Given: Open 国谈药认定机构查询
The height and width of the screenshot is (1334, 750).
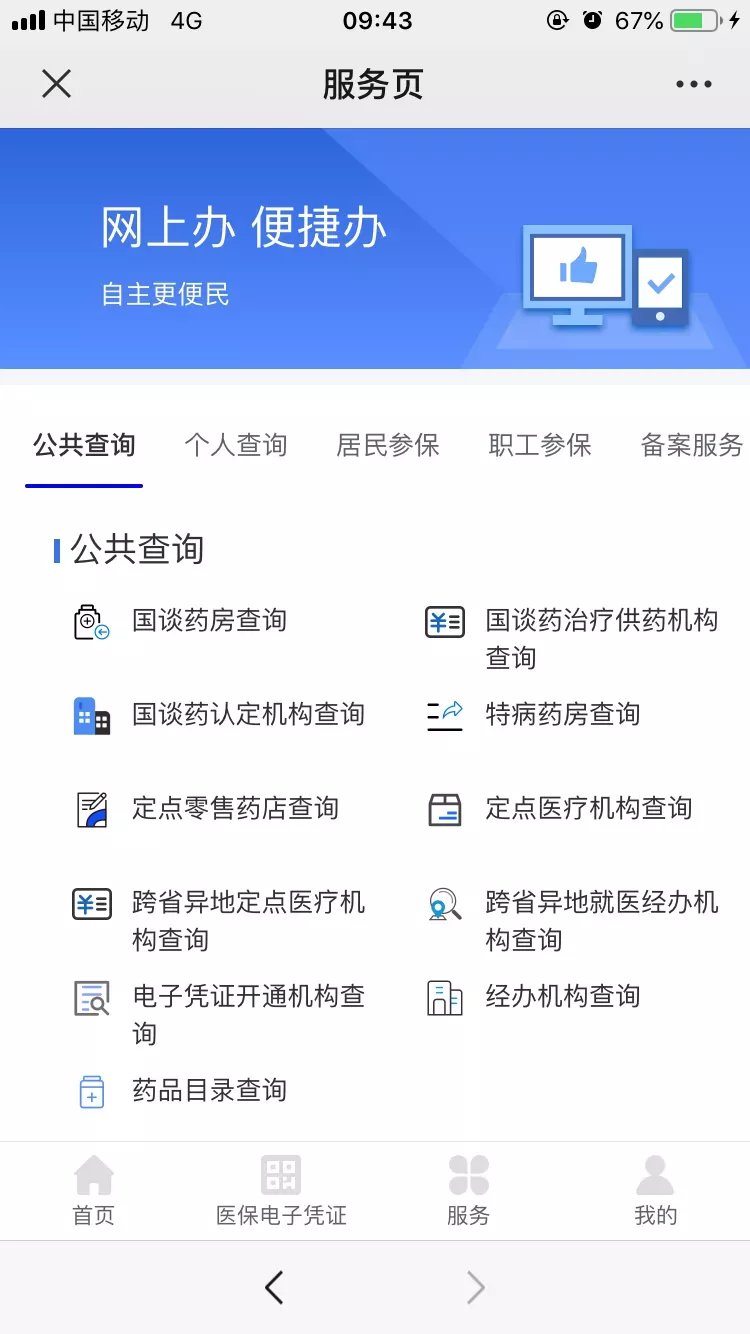Looking at the screenshot, I should [248, 715].
